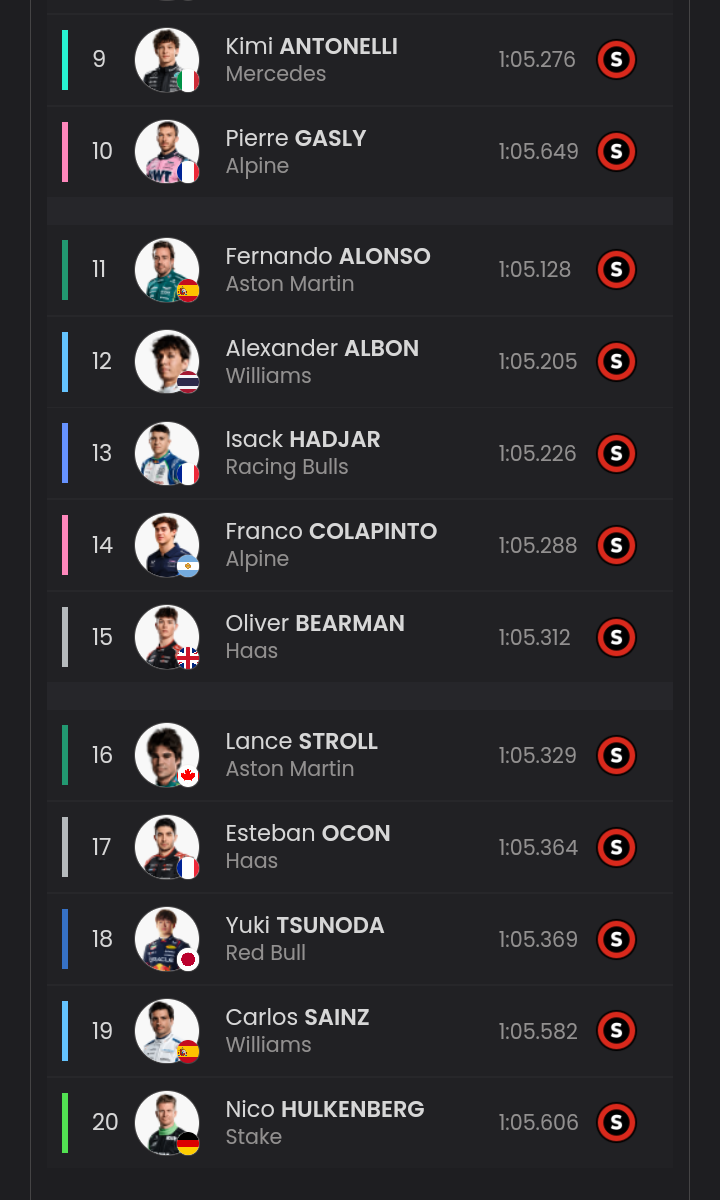Screen dimensions: 720x1200
Task: Open Oliver Bearman's row
Action: tap(360, 637)
